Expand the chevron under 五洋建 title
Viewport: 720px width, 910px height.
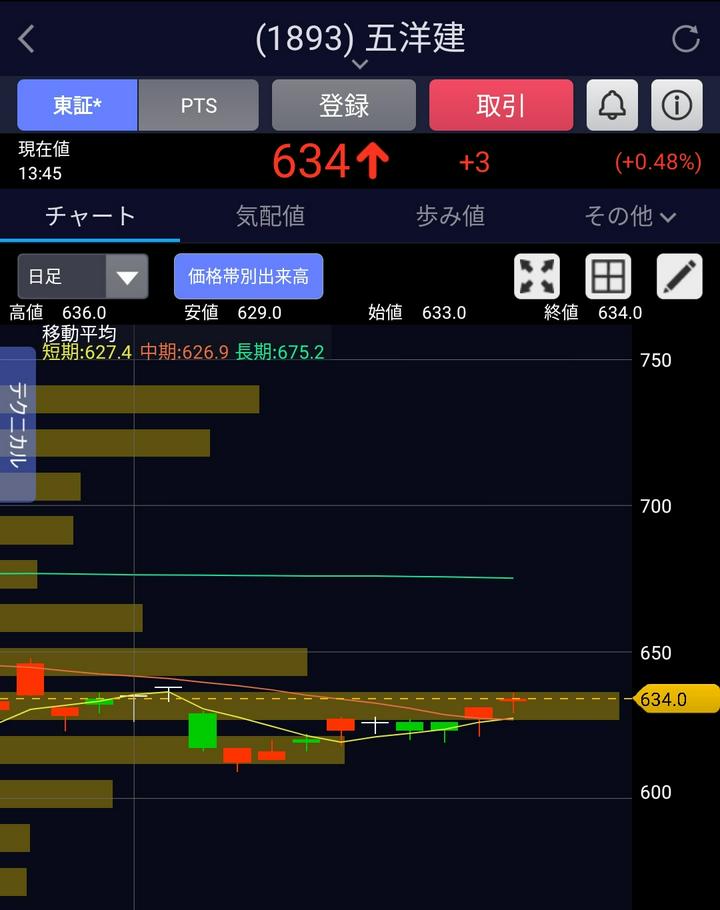pos(360,63)
